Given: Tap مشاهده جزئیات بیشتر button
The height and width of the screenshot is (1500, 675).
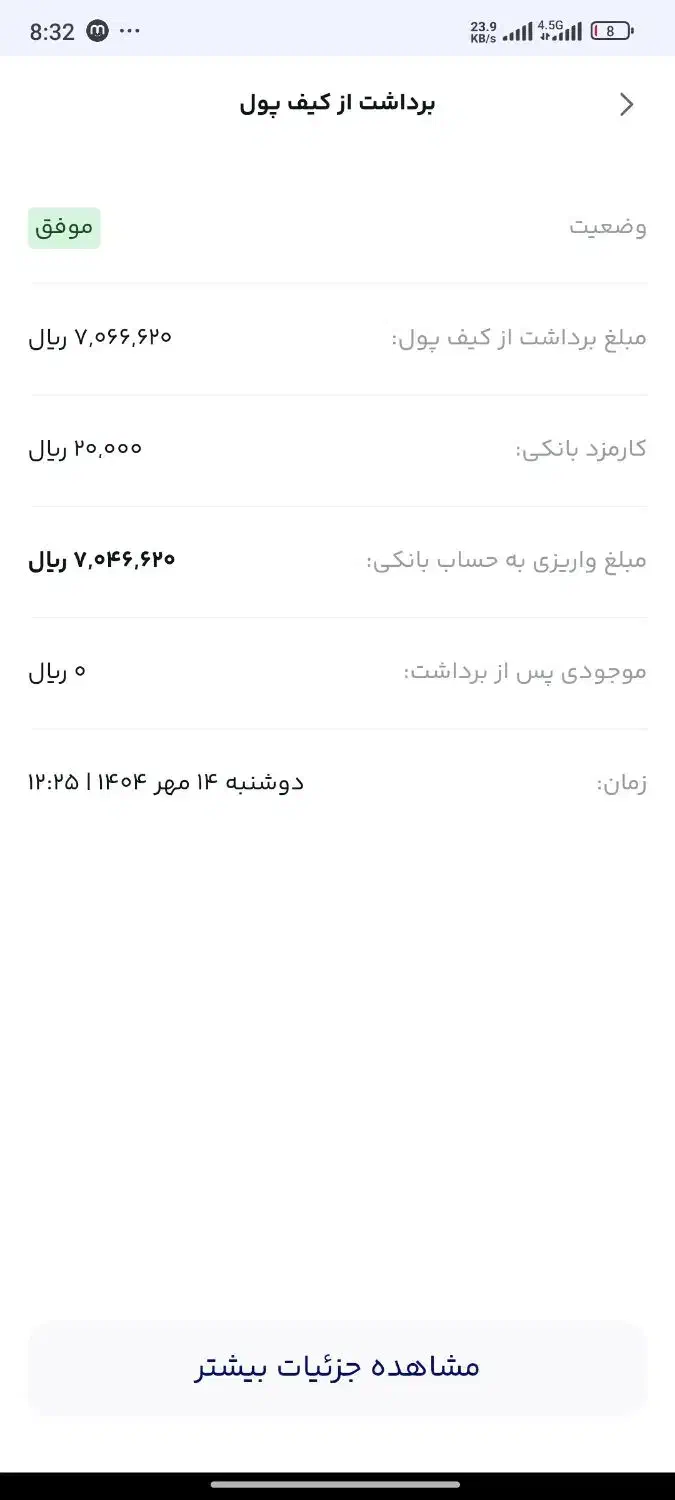Looking at the screenshot, I should tap(337, 1367).
